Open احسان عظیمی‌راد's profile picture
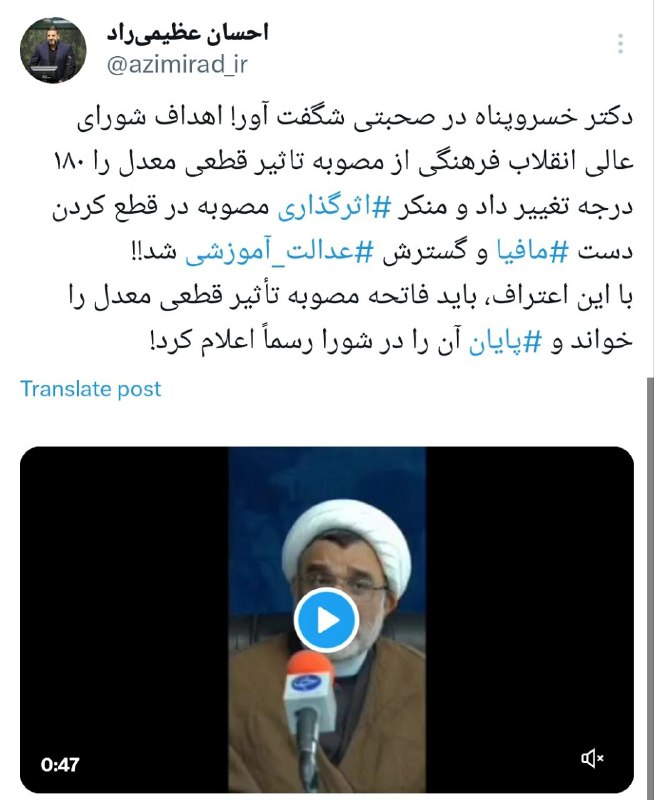Image resolution: width=654 pixels, height=800 pixels. 53,49
